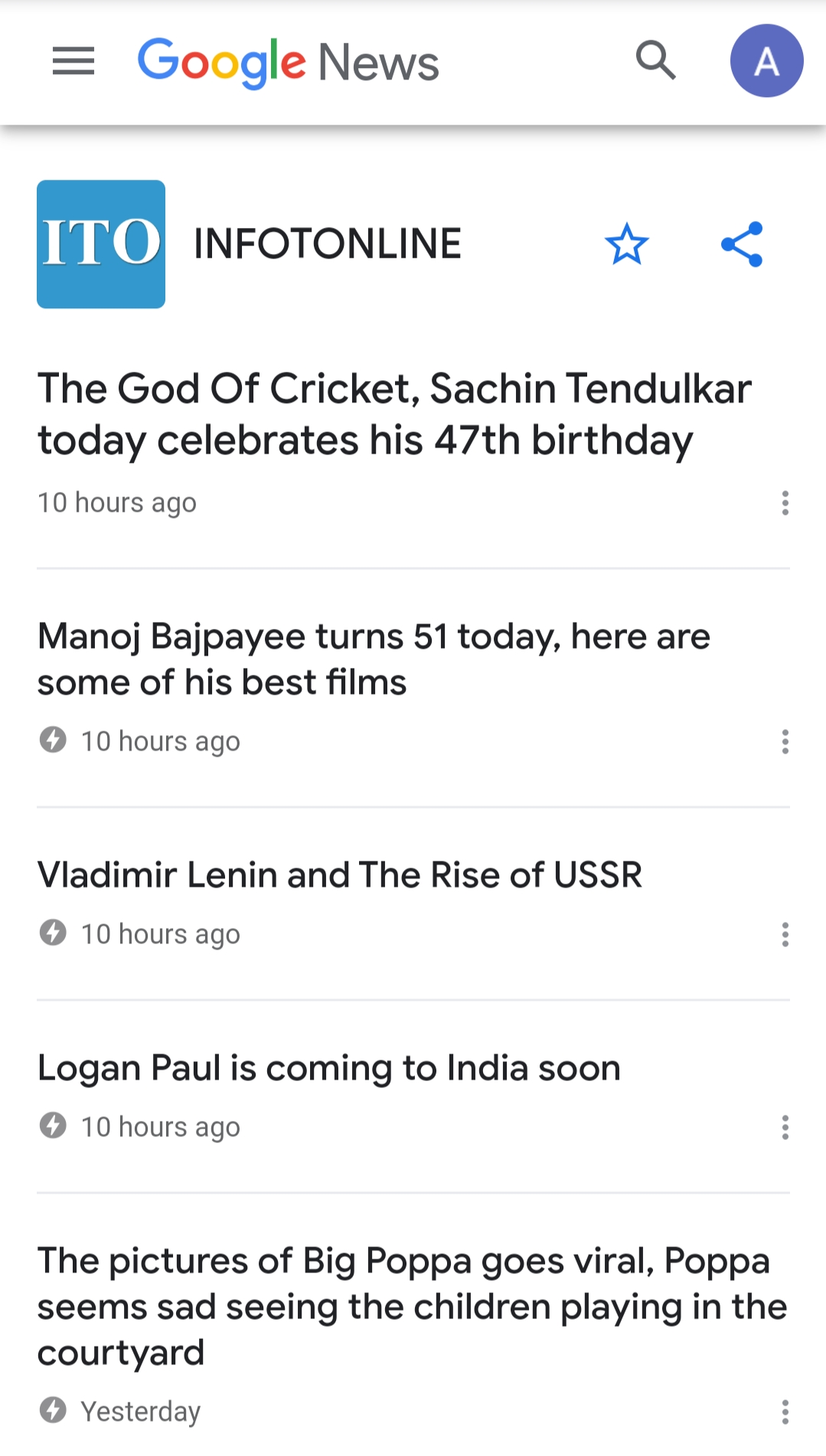Open more options for Manoj Bajpayee article
The image size is (826, 1456).
[785, 741]
